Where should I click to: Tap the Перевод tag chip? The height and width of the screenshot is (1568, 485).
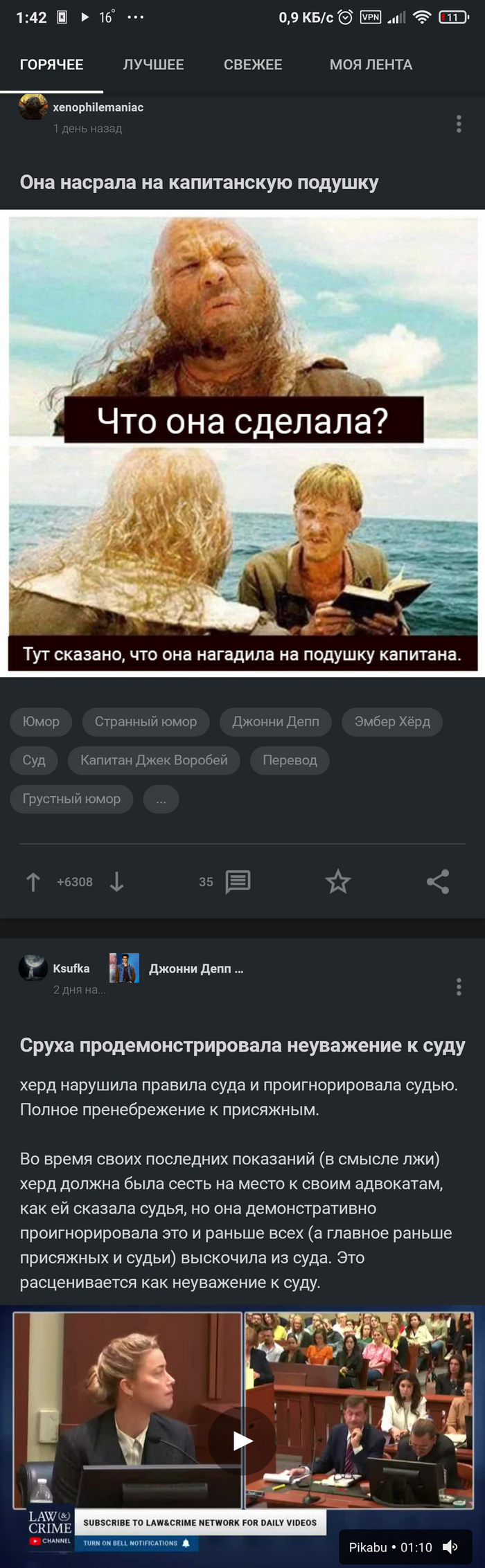coord(290,760)
